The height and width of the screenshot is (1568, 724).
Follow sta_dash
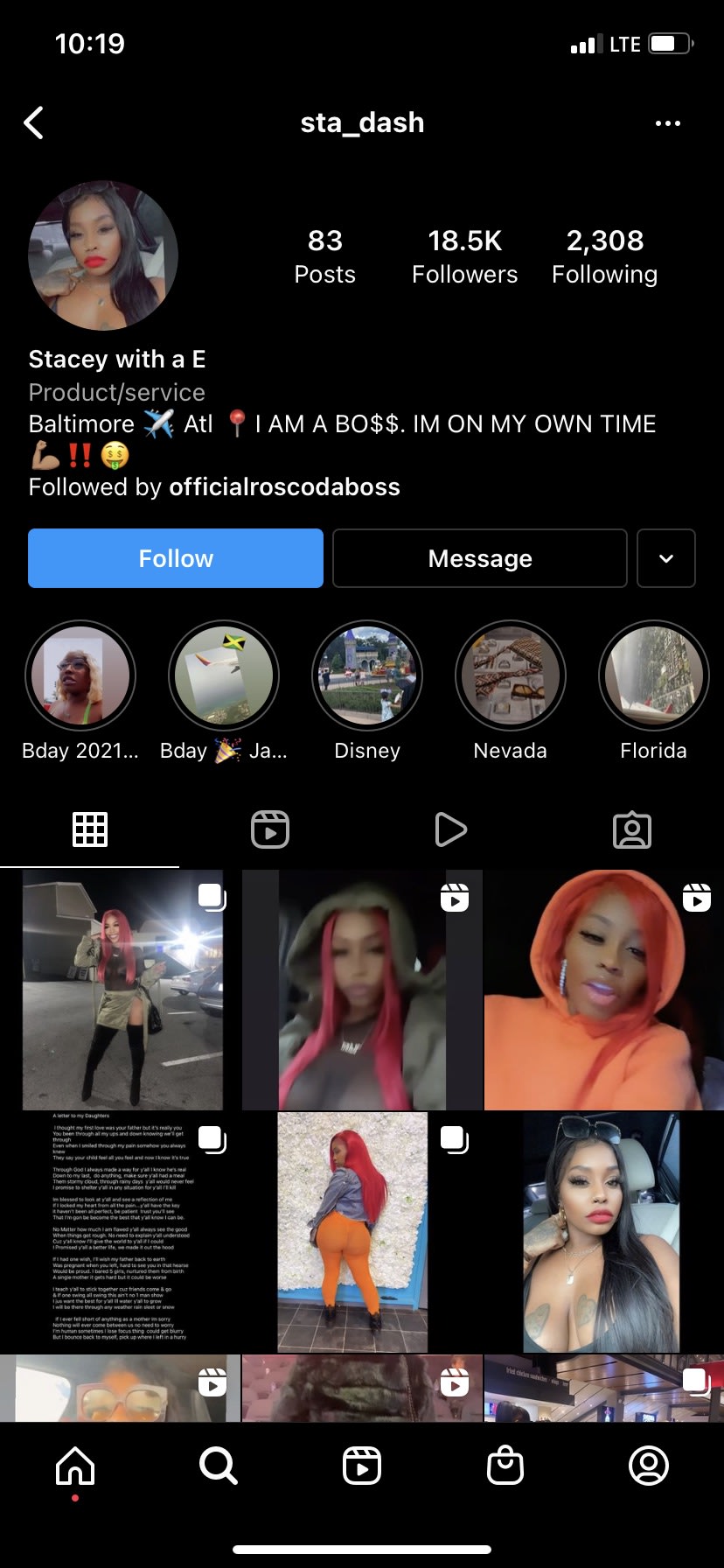176,558
